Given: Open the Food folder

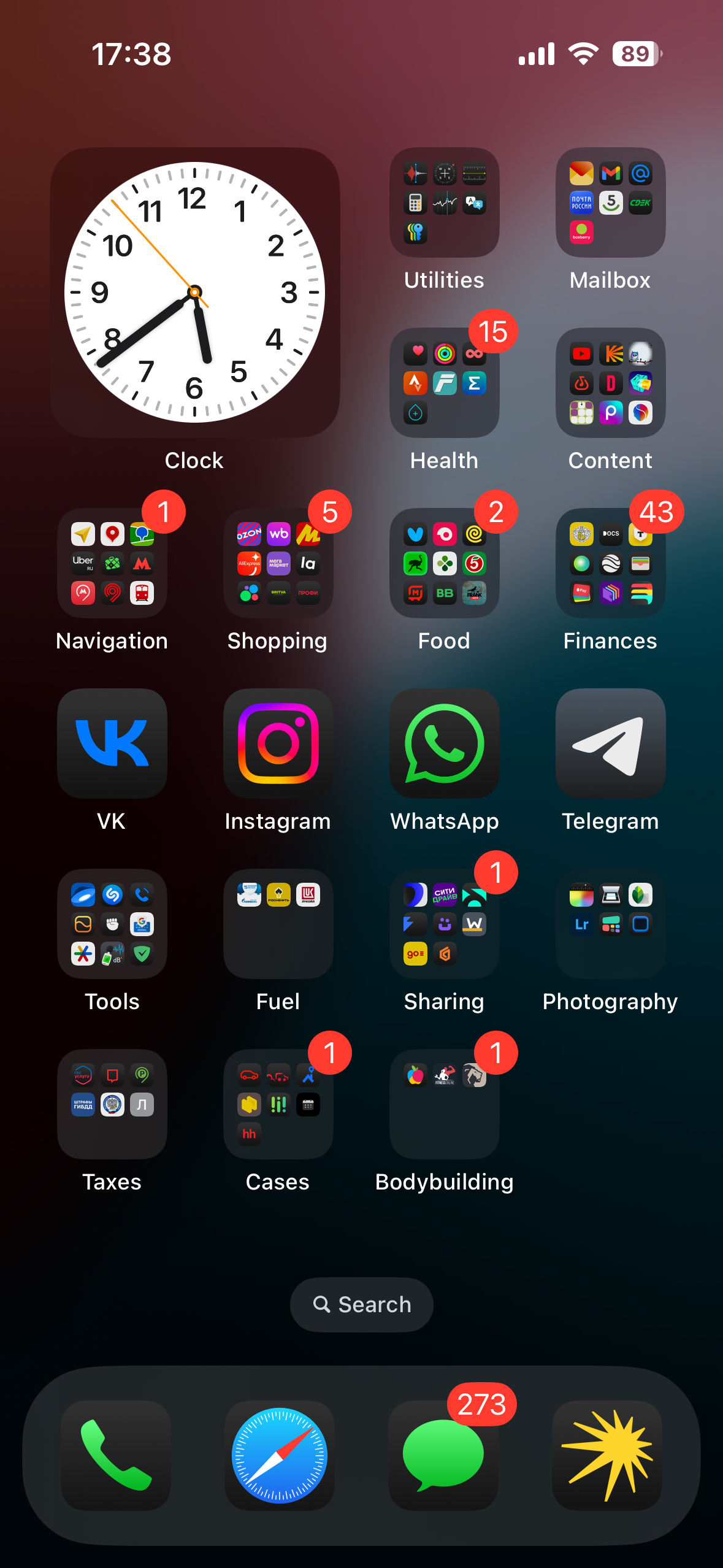Looking at the screenshot, I should pos(445,563).
